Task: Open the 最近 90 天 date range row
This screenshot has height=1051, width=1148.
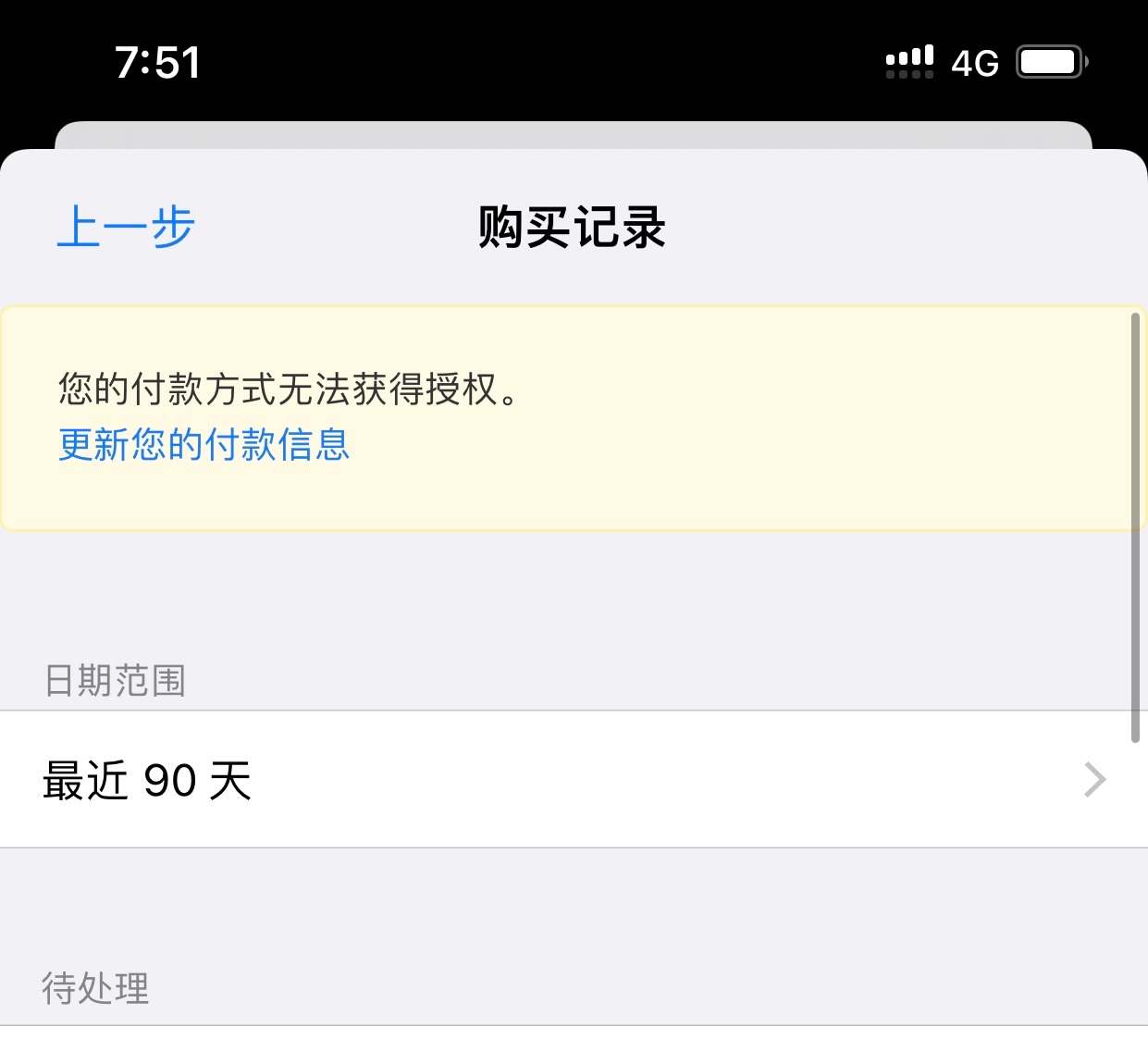Action: click(574, 780)
